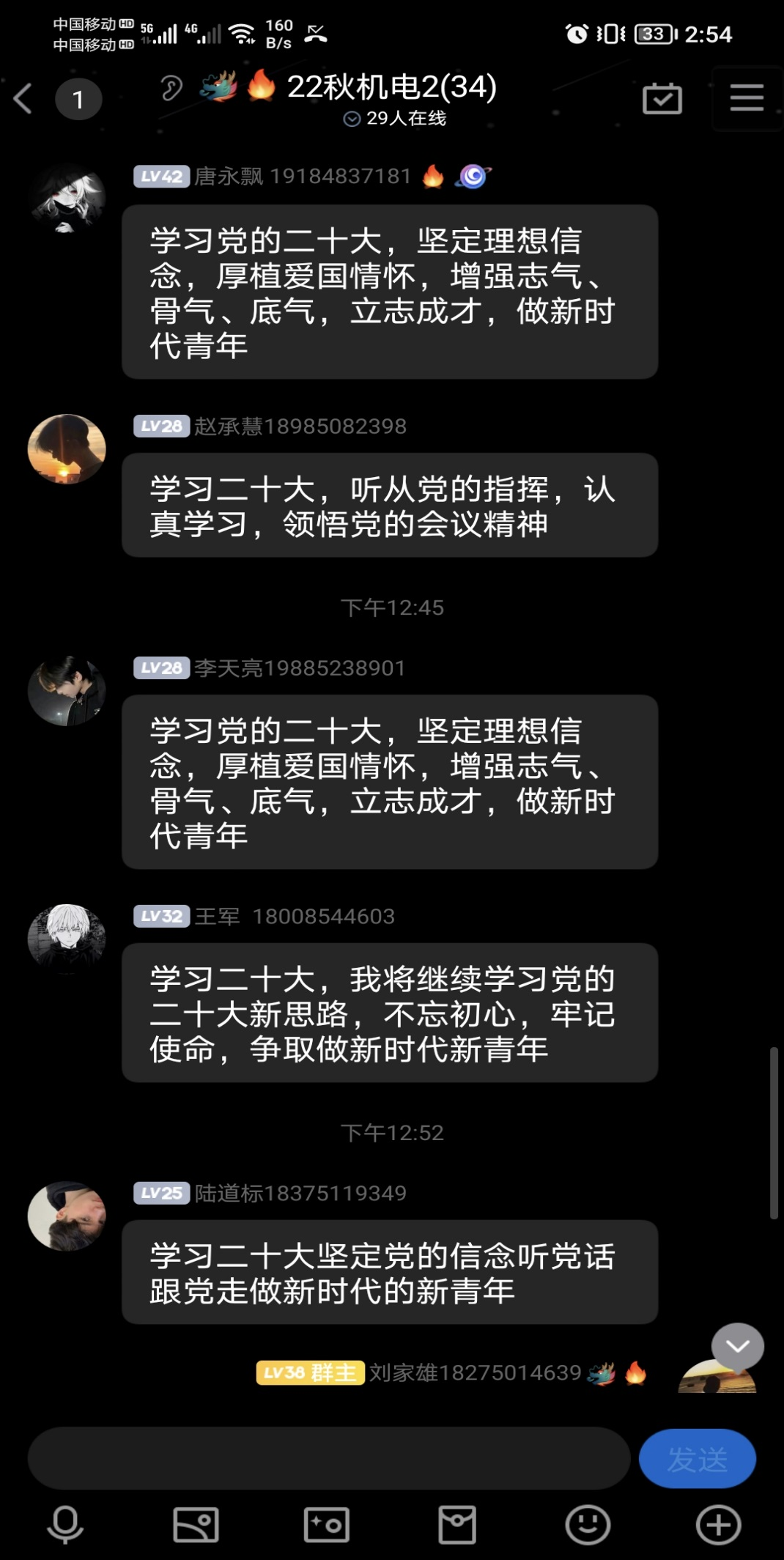
Task: Open the red packet icon
Action: coord(457,1525)
